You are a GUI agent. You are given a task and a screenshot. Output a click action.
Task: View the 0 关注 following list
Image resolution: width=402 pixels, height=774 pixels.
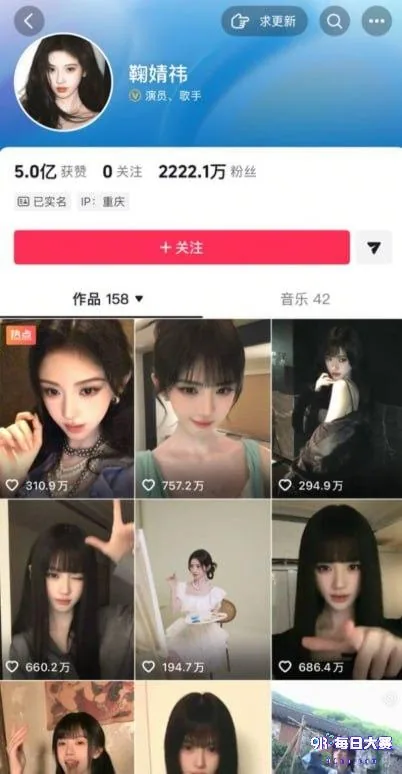point(122,172)
